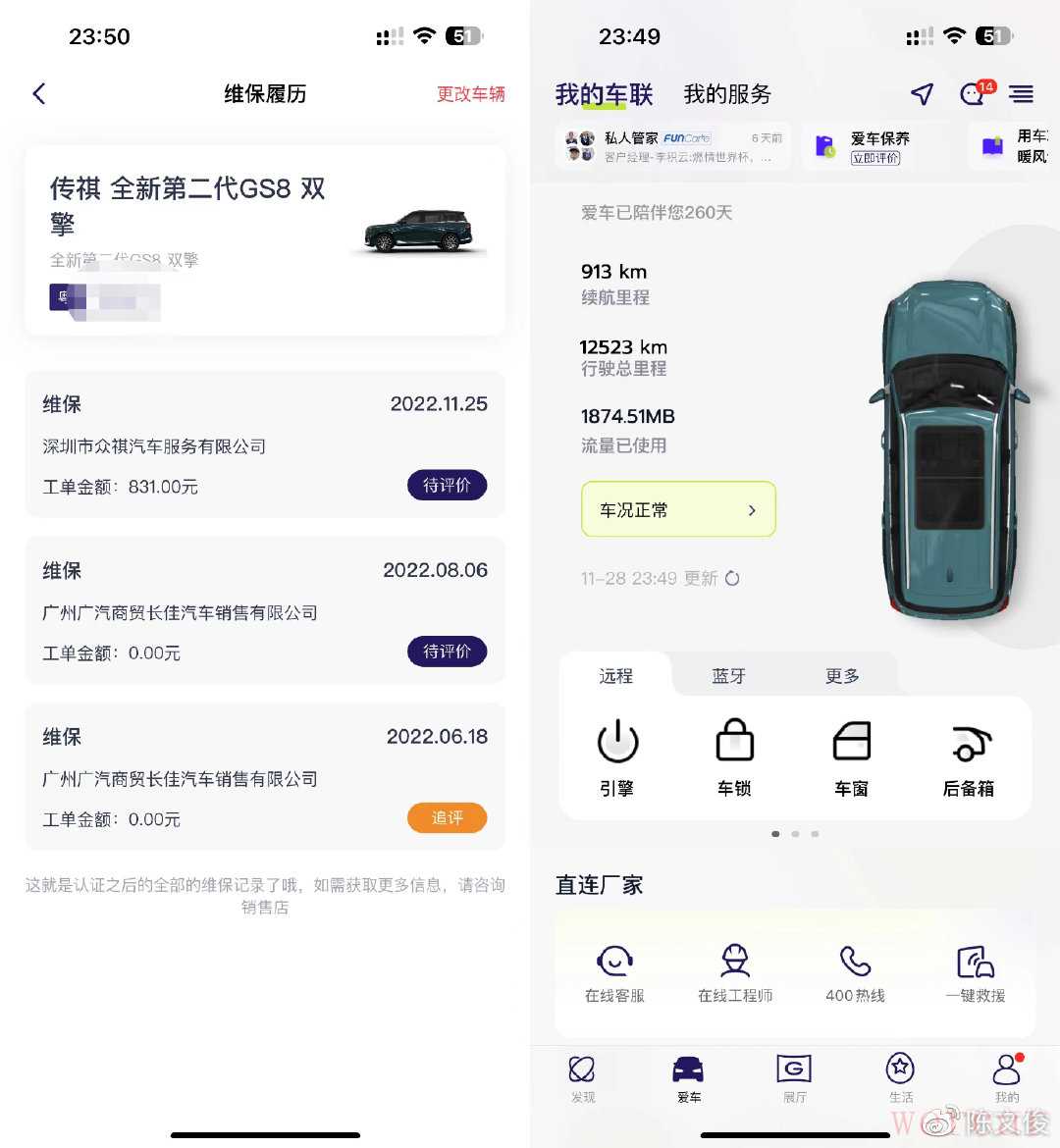The height and width of the screenshot is (1148, 1060).
Task: Refresh the 11-28 23:49 update time
Action: click(x=732, y=578)
